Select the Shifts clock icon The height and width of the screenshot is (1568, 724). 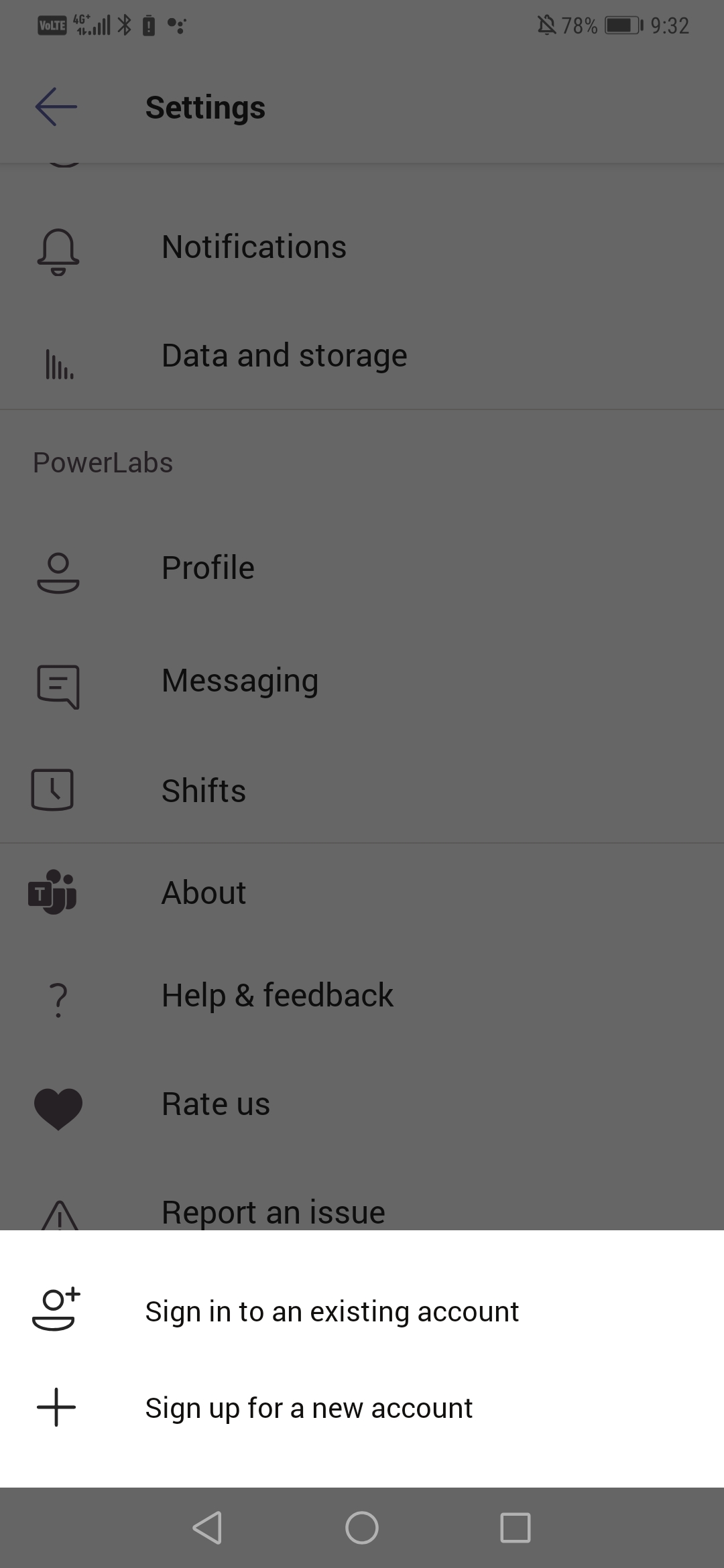coord(54,789)
